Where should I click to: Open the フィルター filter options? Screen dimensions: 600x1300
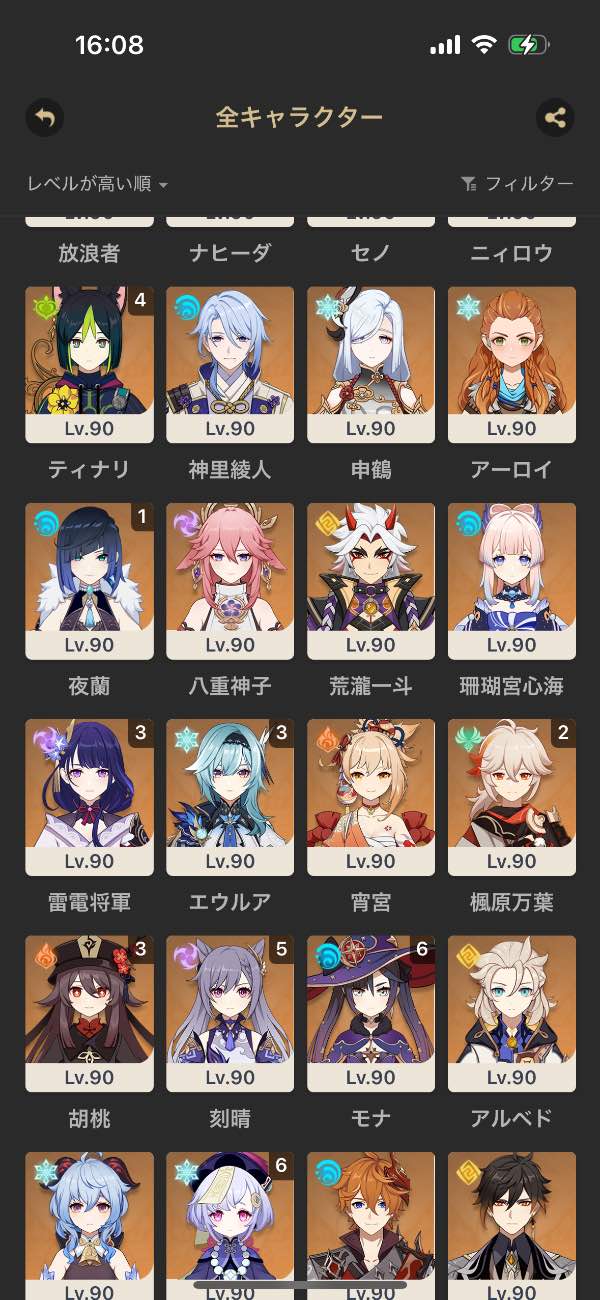pos(517,184)
